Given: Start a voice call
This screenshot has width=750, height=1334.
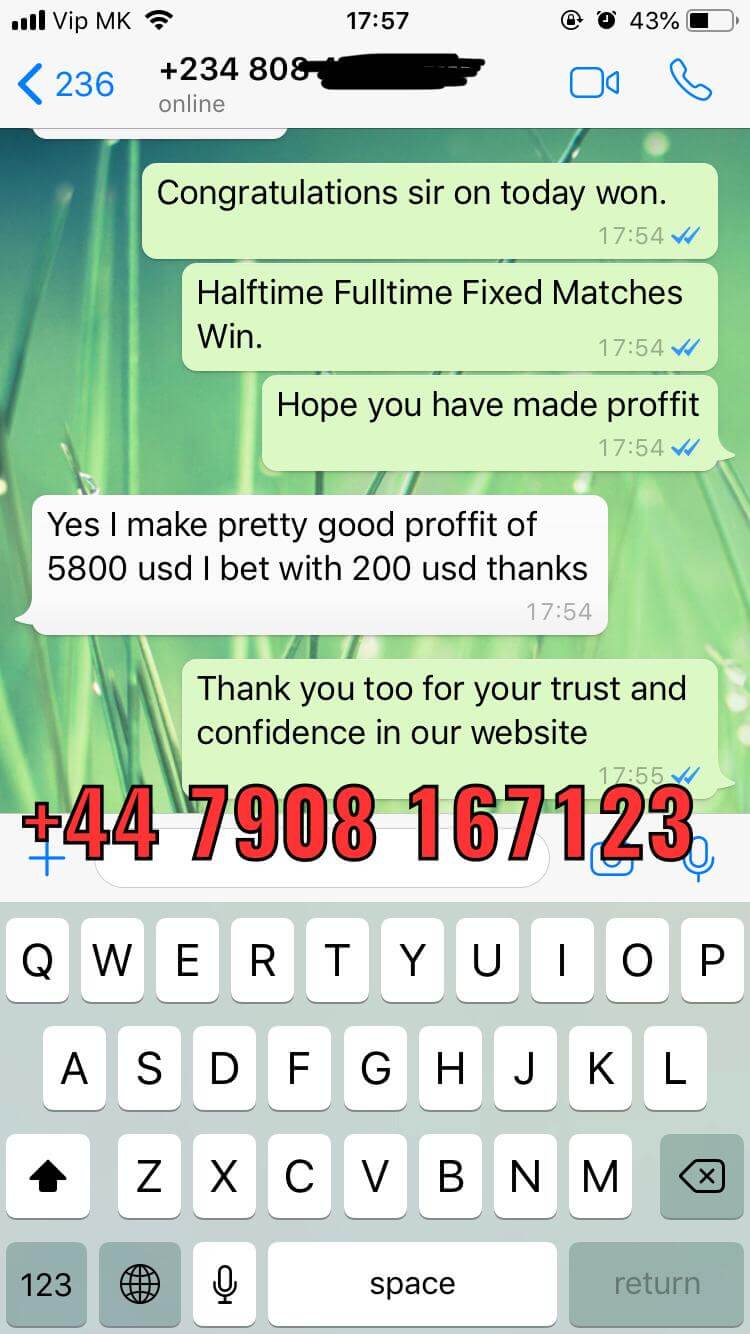Looking at the screenshot, I should pyautogui.click(x=690, y=81).
